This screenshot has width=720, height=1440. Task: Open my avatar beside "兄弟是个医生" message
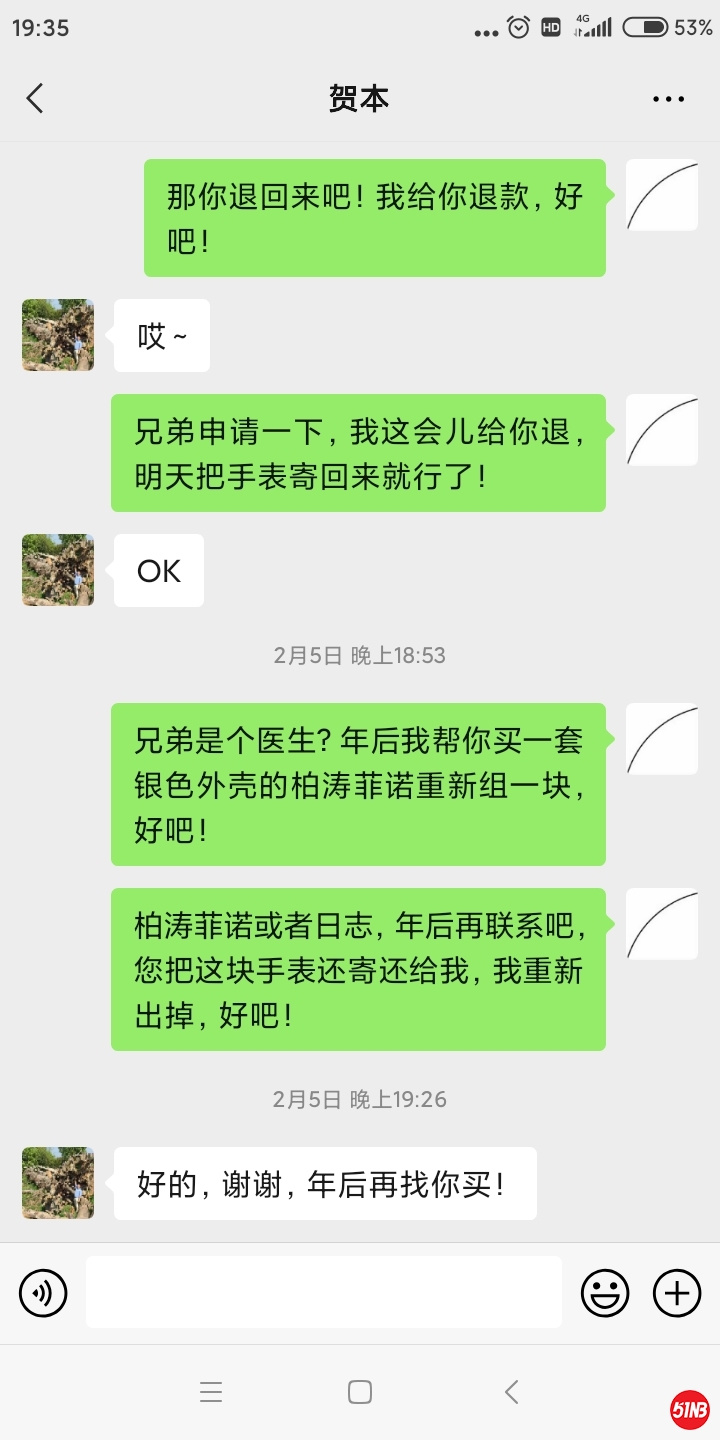tap(662, 739)
